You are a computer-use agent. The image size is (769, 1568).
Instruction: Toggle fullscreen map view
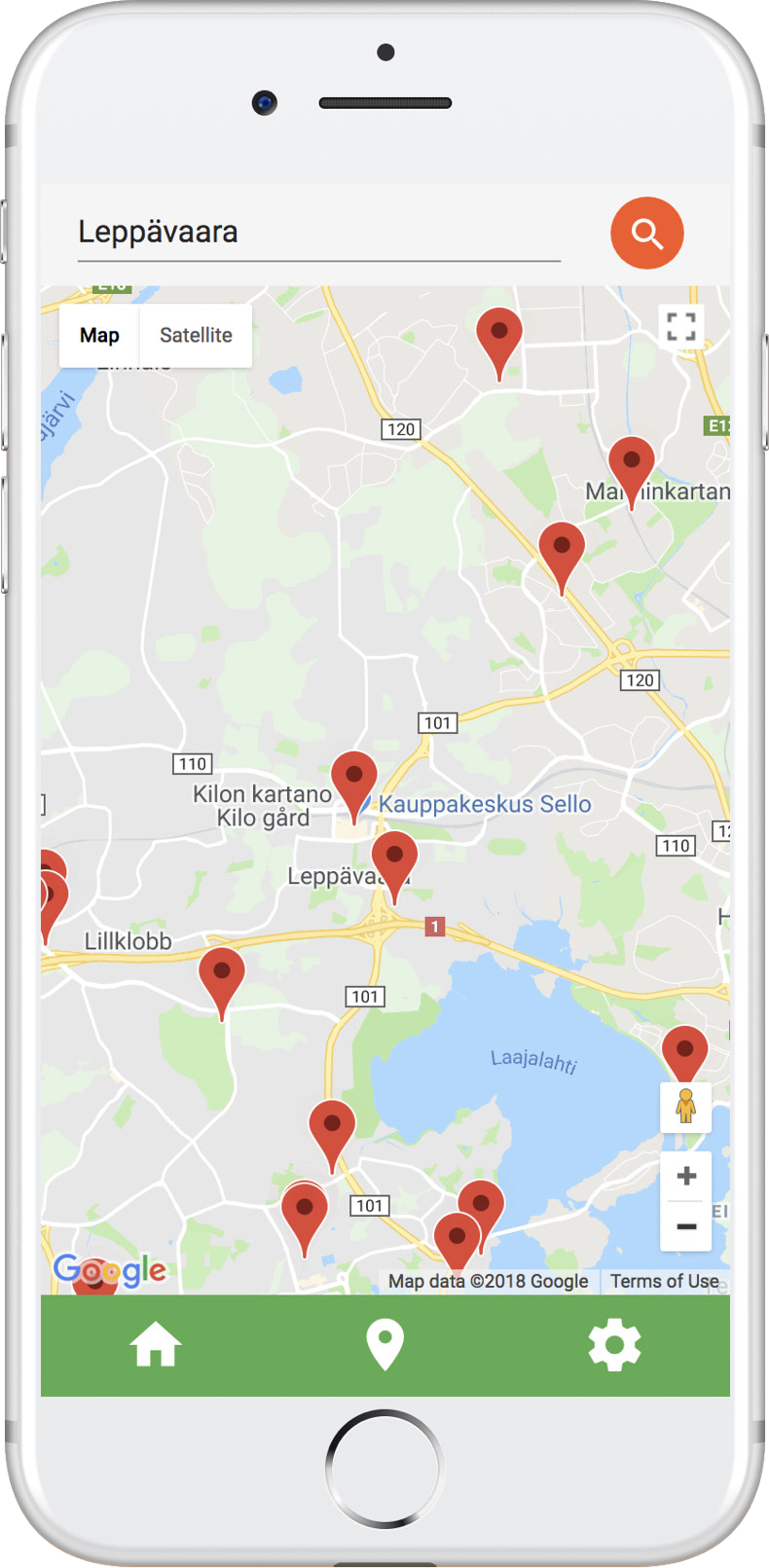(x=681, y=326)
